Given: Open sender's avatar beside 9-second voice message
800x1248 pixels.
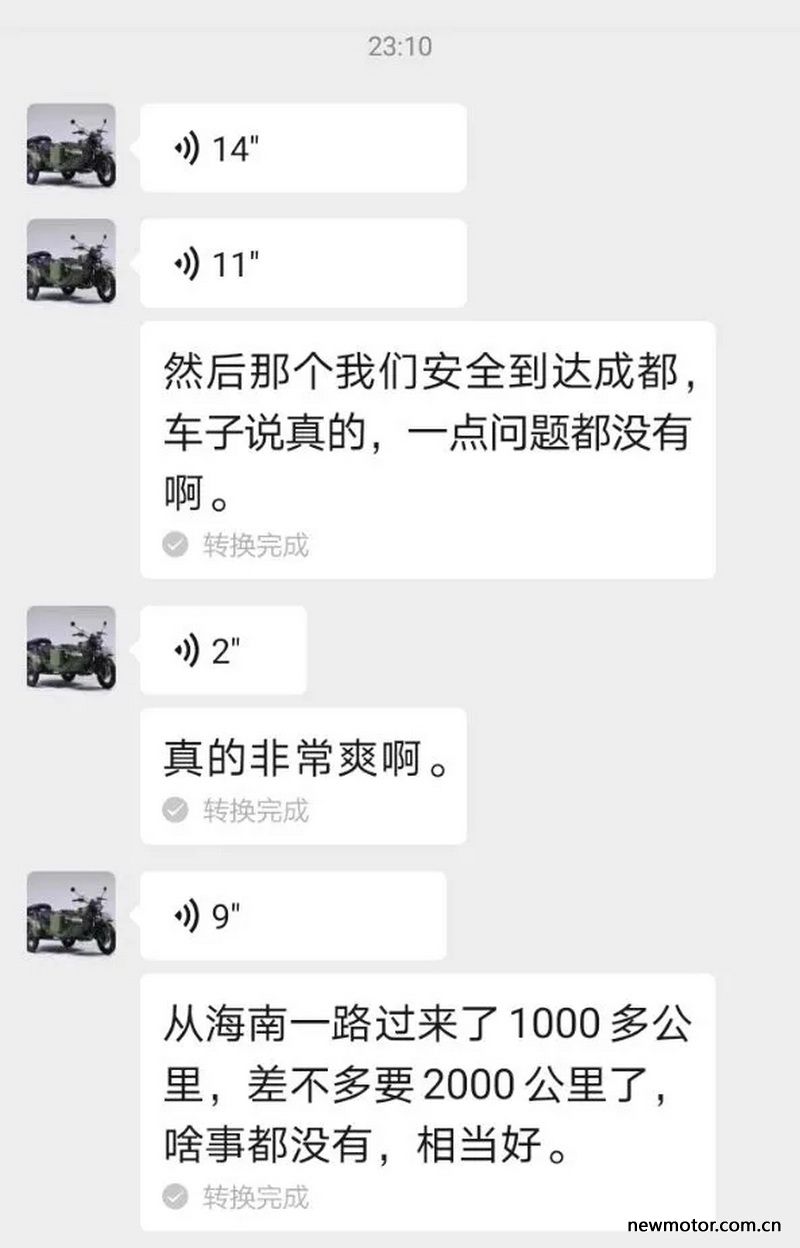Looking at the screenshot, I should pyautogui.click(x=71, y=912).
